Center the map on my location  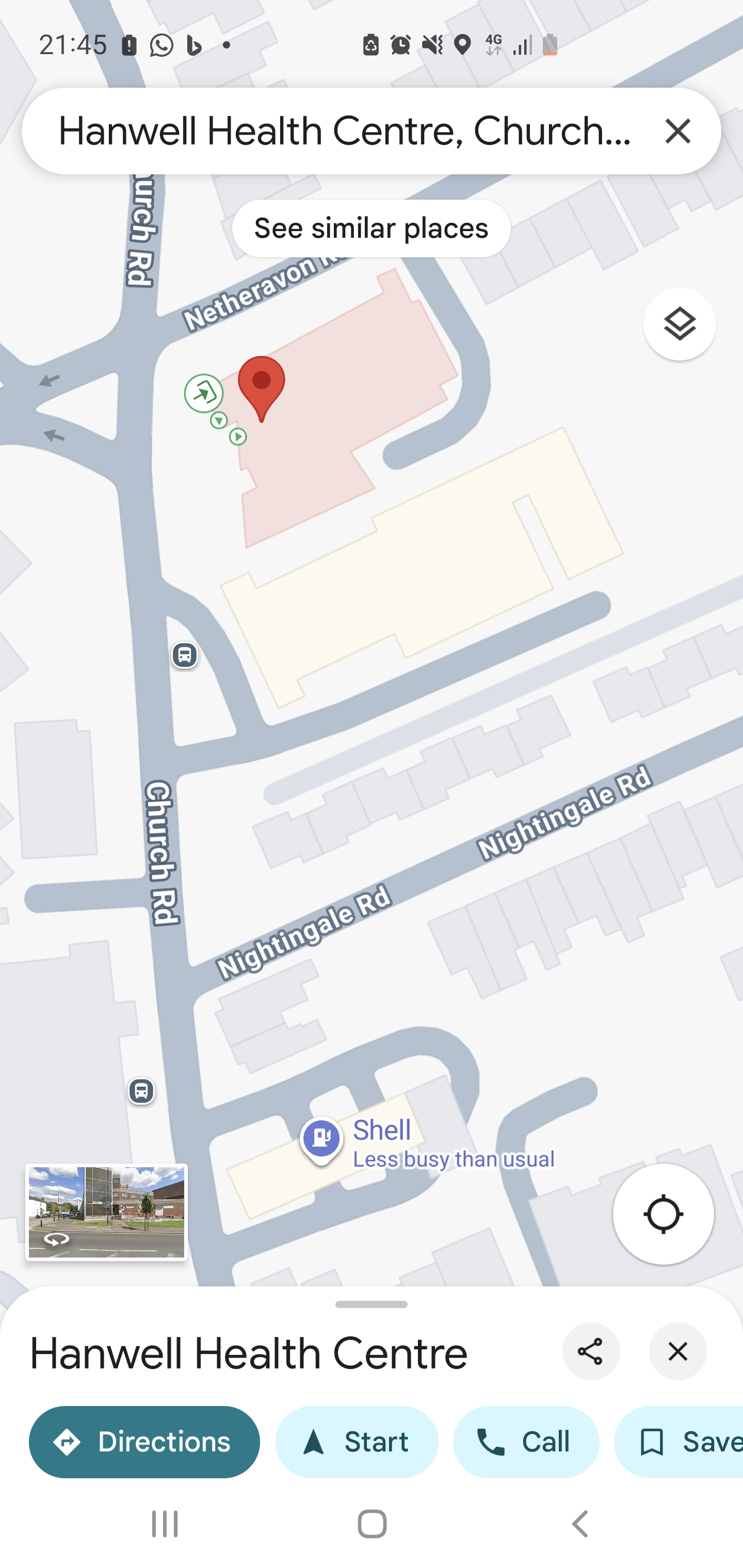pos(663,1214)
